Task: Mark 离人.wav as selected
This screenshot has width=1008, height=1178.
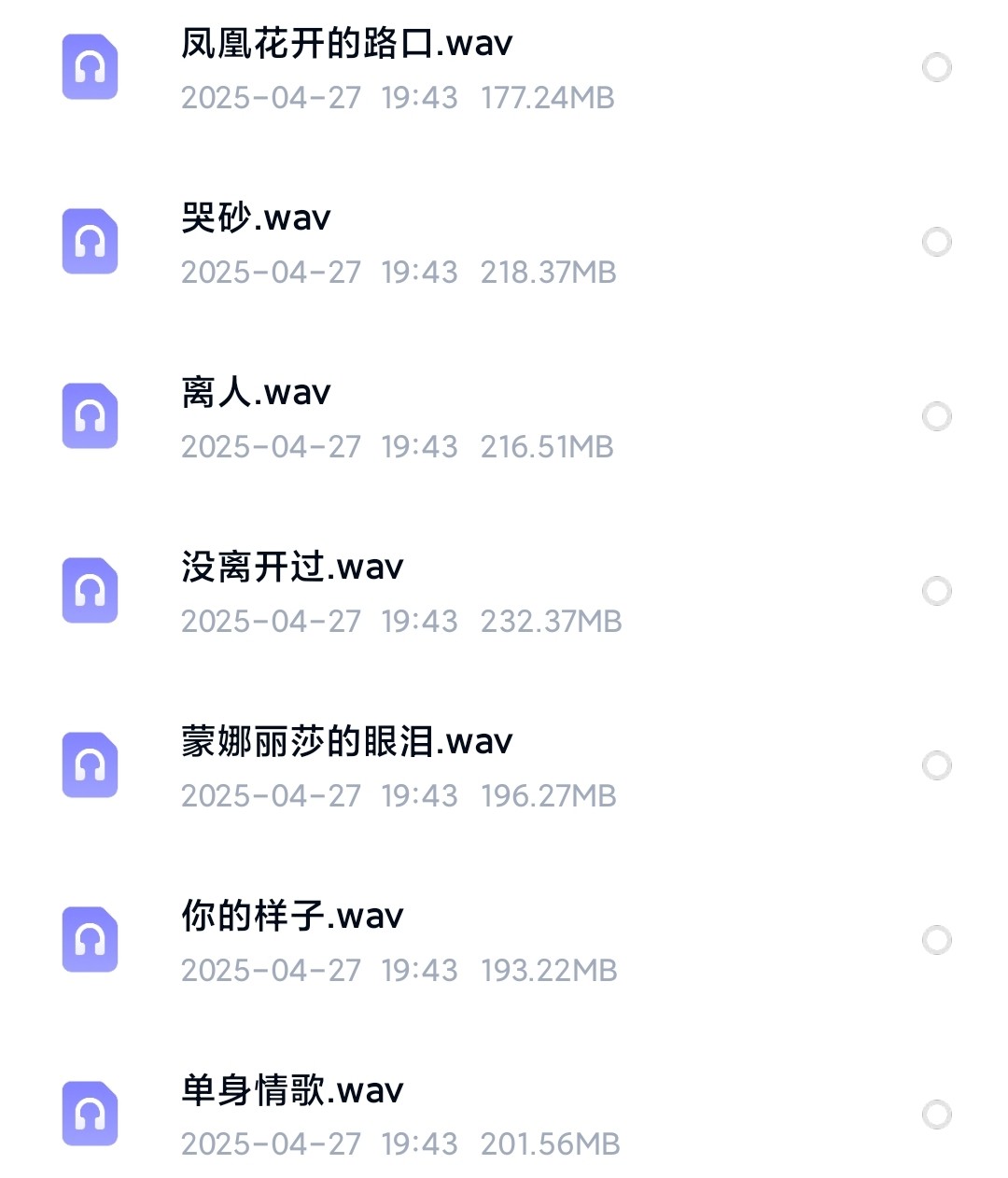Action: click(x=936, y=416)
